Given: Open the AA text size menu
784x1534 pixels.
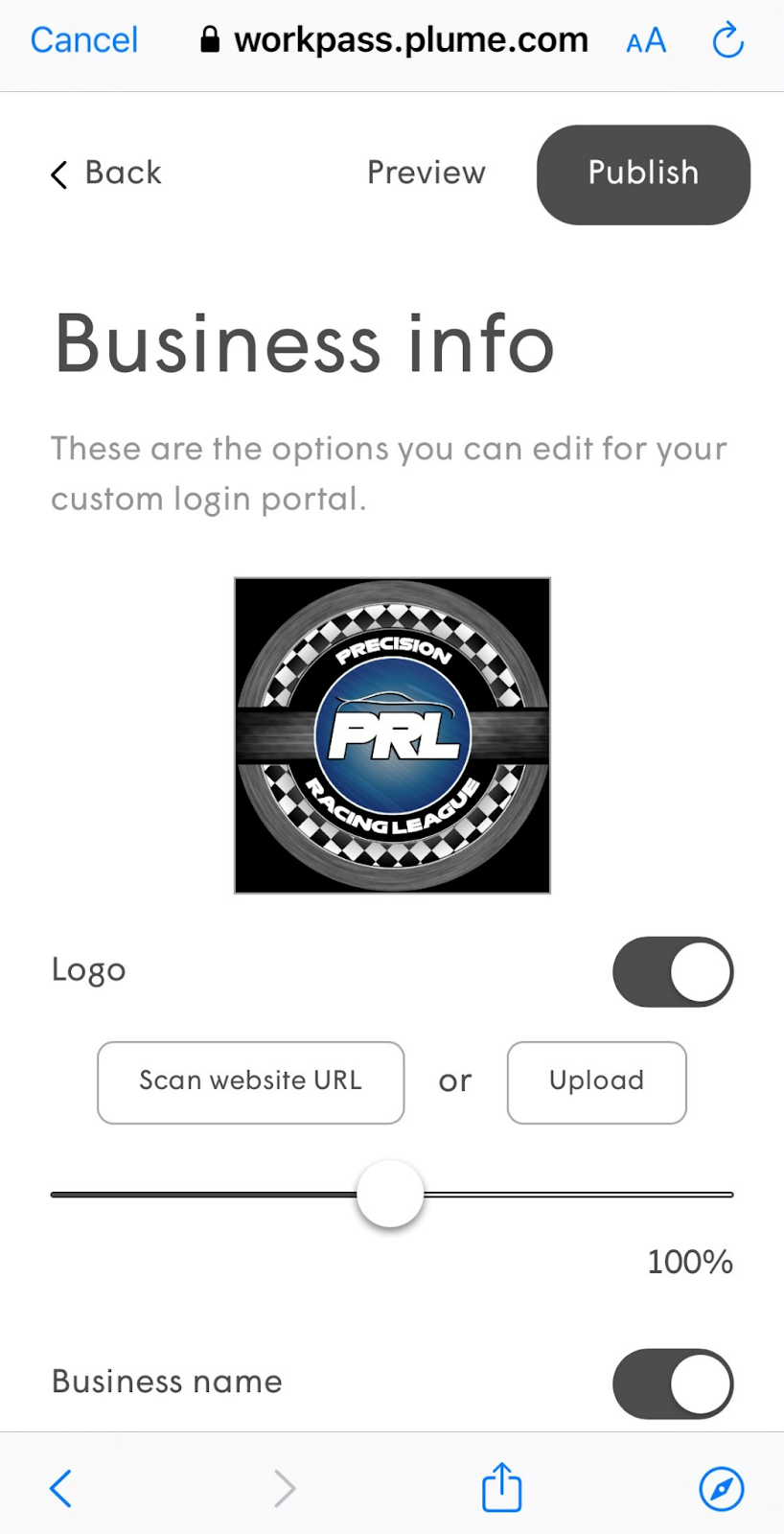Looking at the screenshot, I should pos(646,41).
